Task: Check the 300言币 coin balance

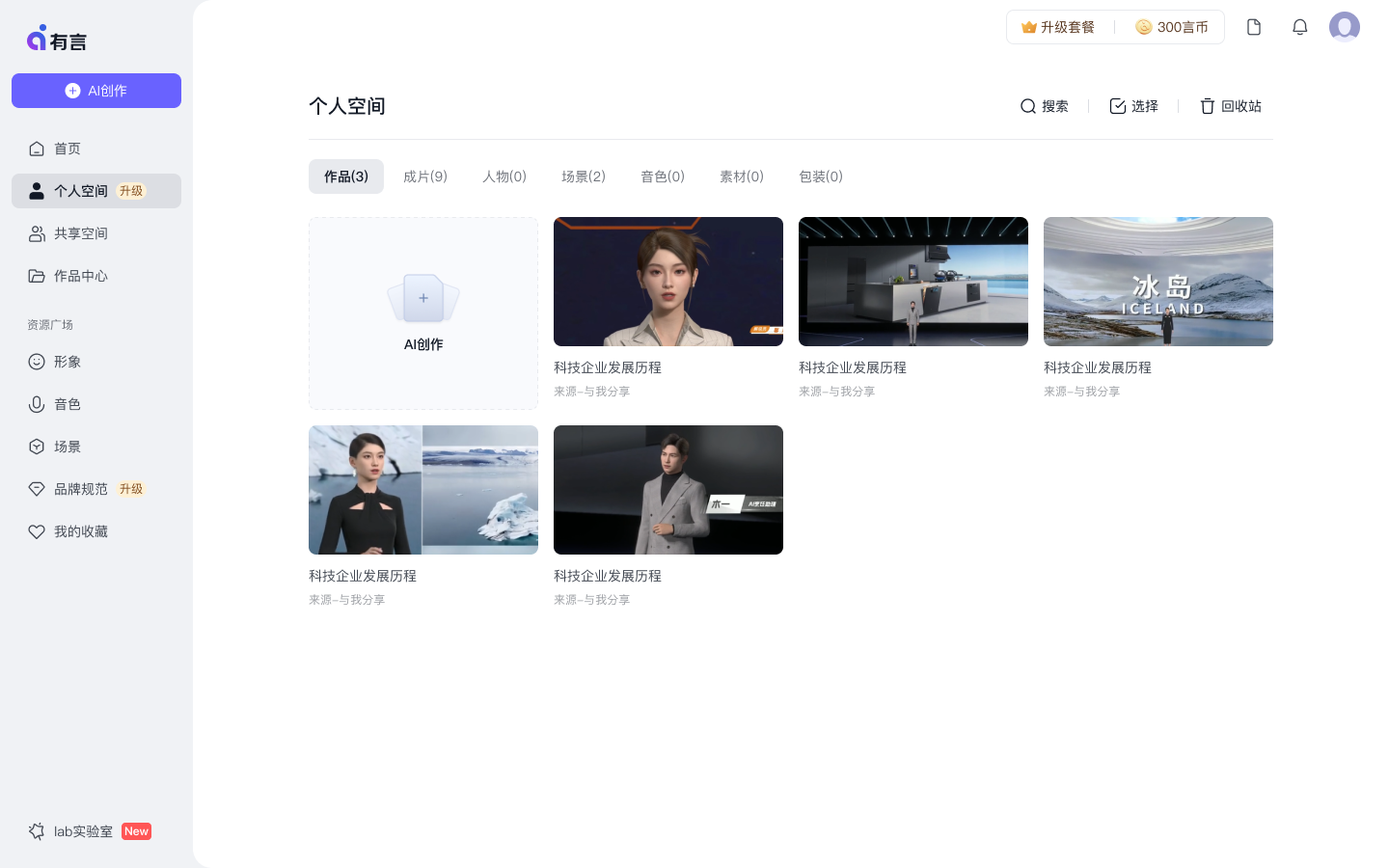Action: [x=1172, y=27]
